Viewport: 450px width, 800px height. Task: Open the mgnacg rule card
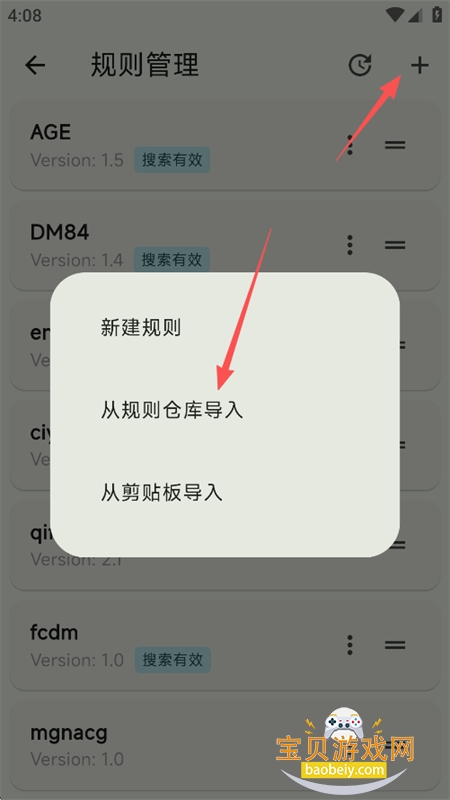pos(224,745)
